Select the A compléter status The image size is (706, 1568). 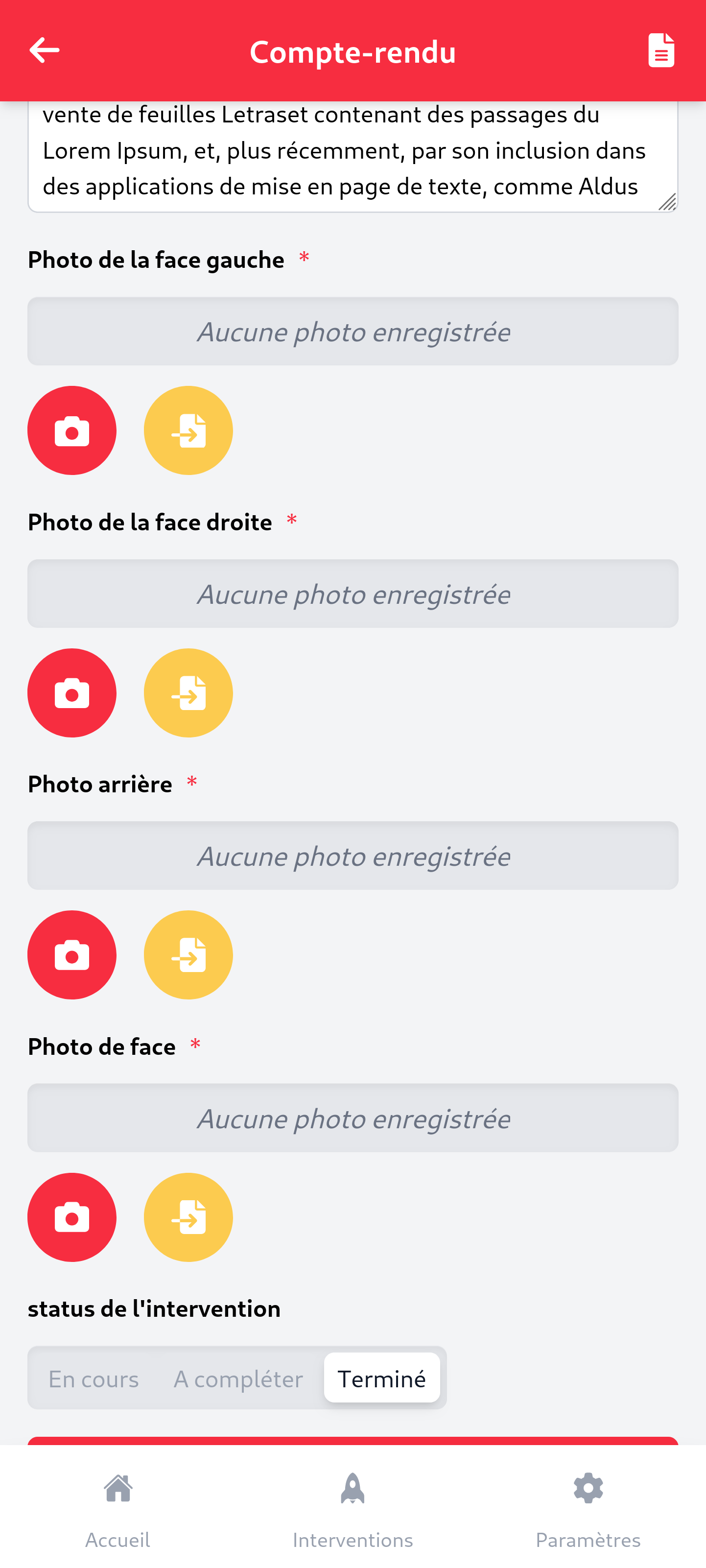click(x=238, y=1378)
